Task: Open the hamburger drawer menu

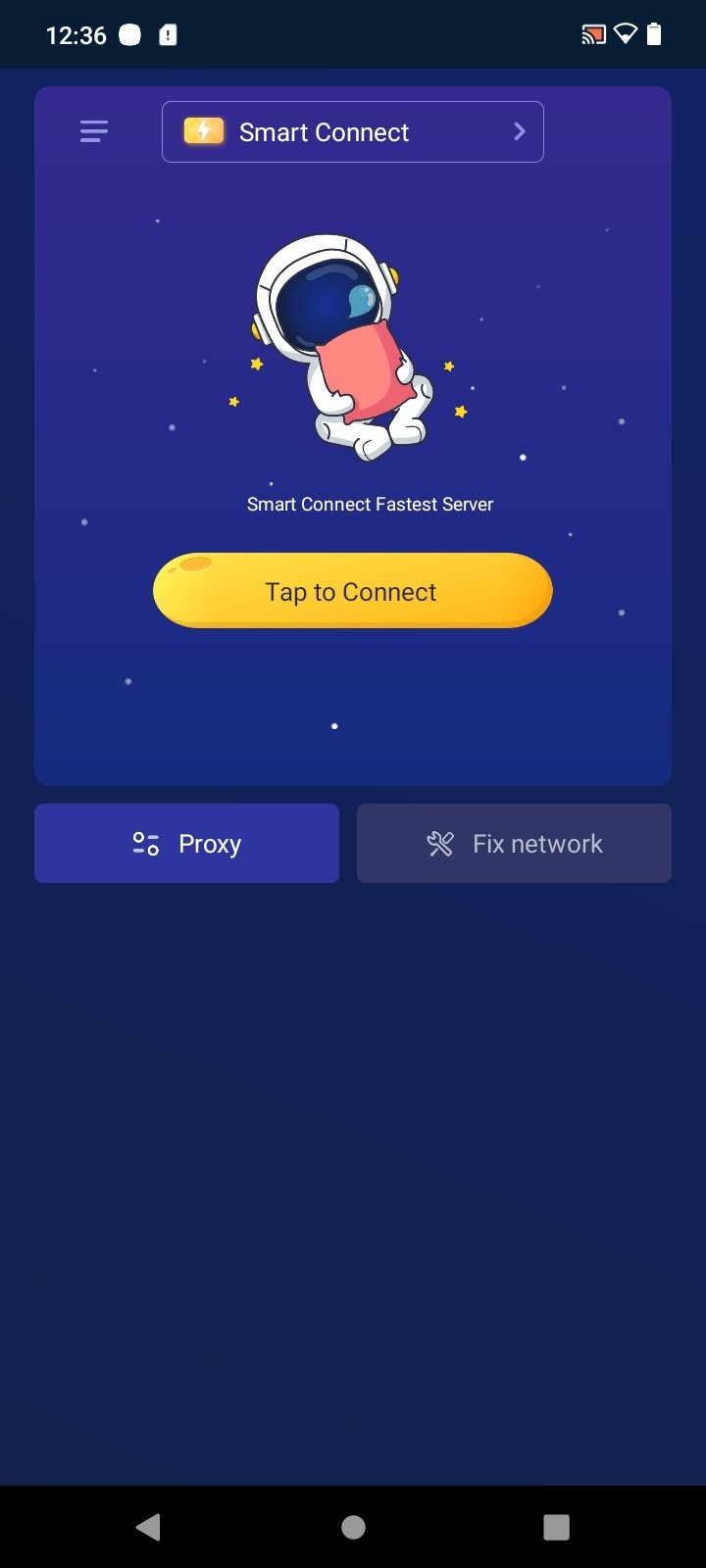Action: click(94, 131)
